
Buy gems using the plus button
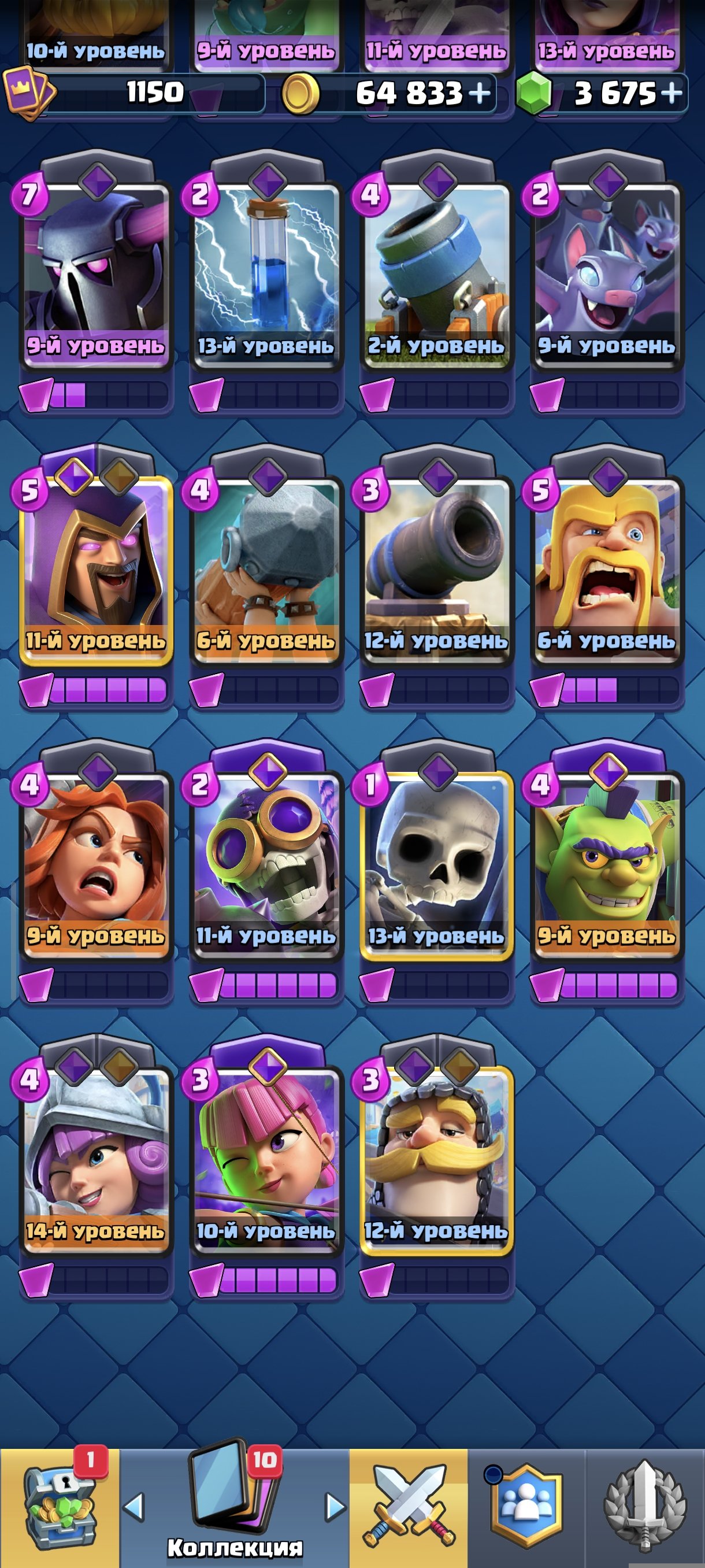click(x=671, y=93)
